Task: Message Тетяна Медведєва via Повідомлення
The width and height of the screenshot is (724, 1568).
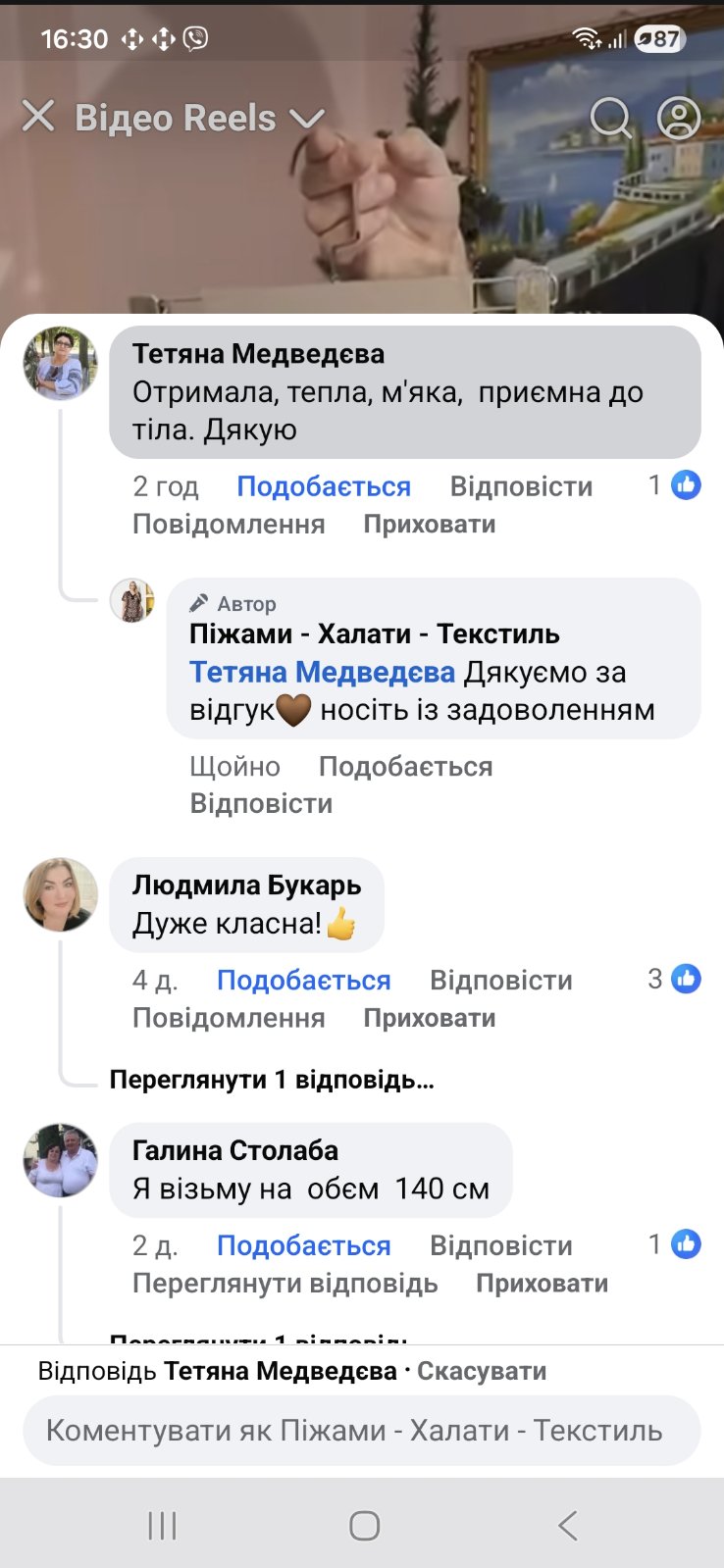Action: coord(229,524)
